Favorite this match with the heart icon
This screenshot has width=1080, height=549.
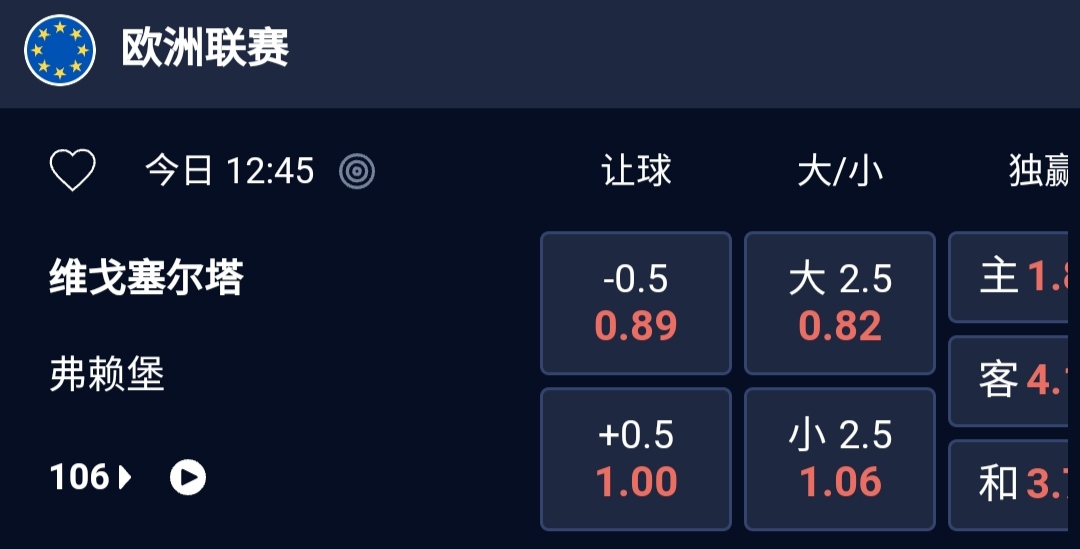click(73, 171)
